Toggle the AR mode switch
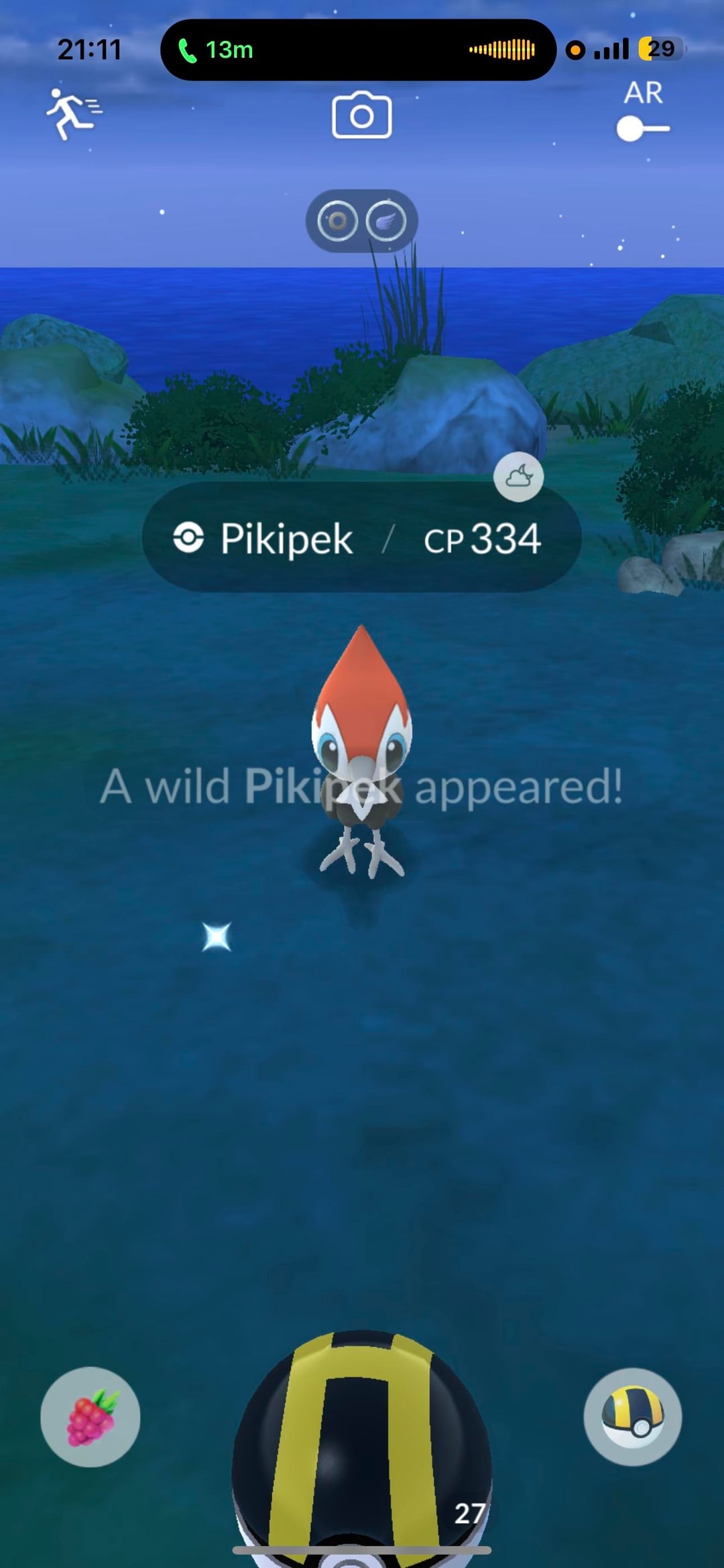The height and width of the screenshot is (1568, 724). click(x=642, y=127)
